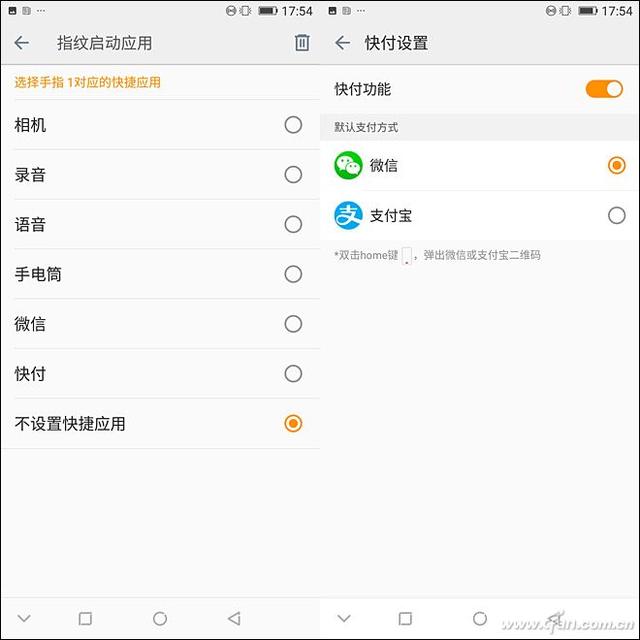Select 相机 as the shortcut app
640x640 pixels.
point(160,124)
